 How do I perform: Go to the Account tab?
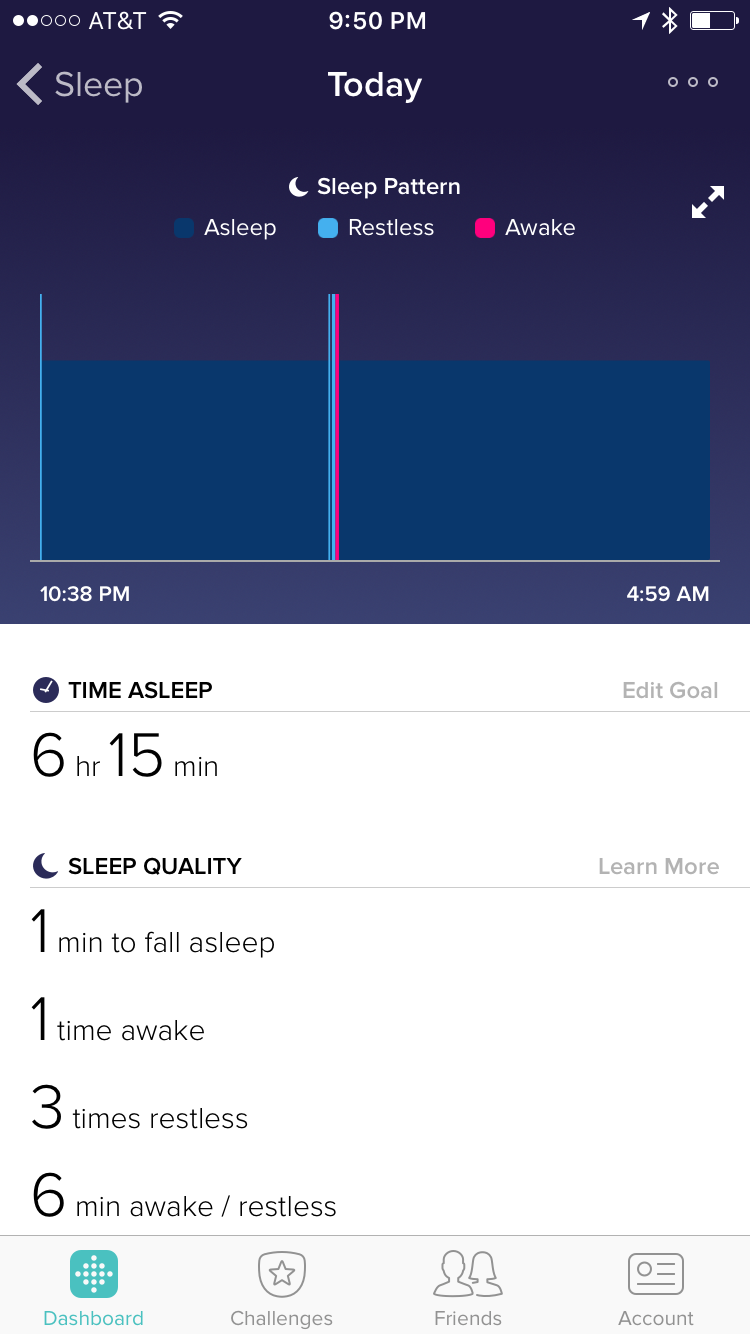pos(655,1288)
